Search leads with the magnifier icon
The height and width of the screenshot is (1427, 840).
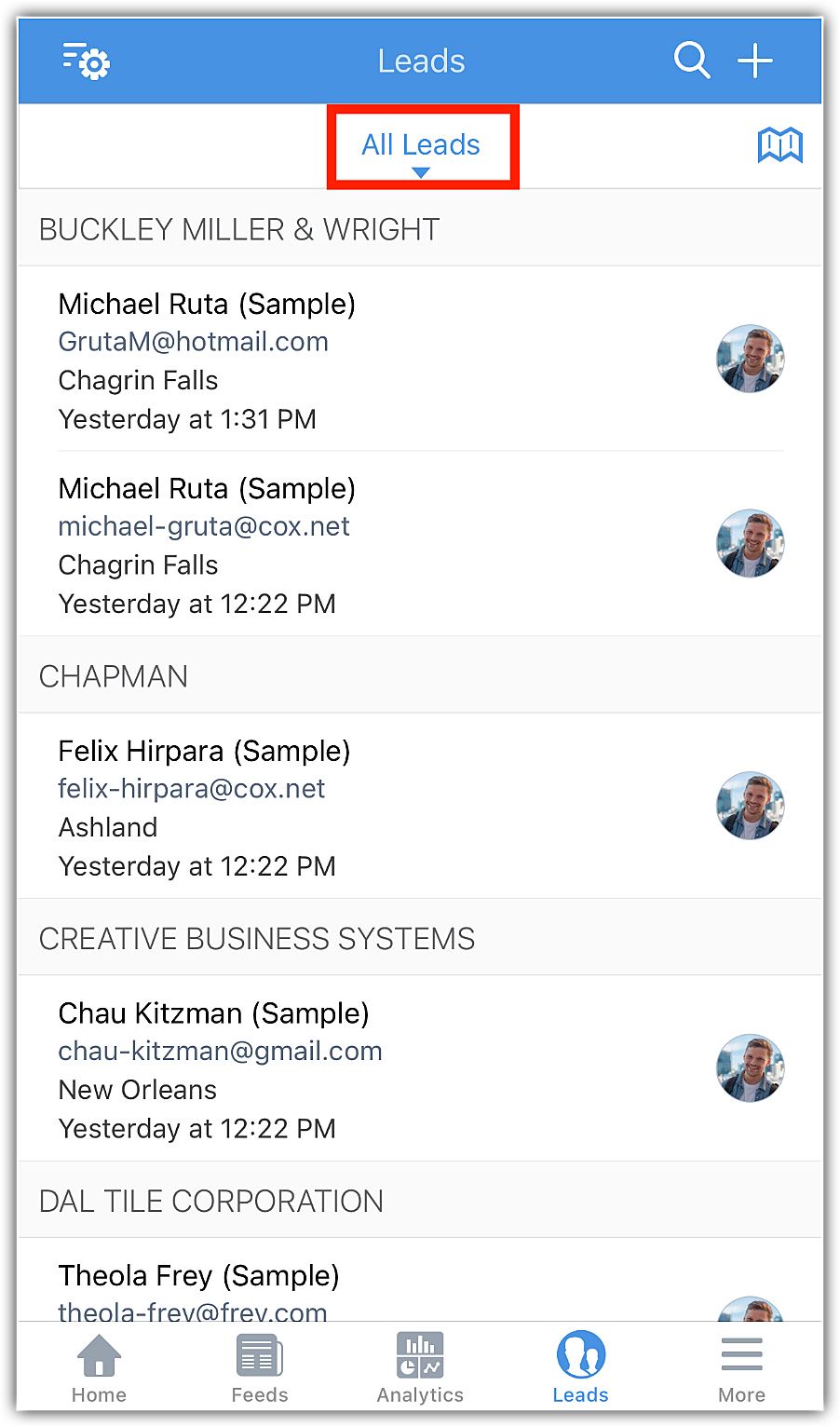(x=692, y=61)
